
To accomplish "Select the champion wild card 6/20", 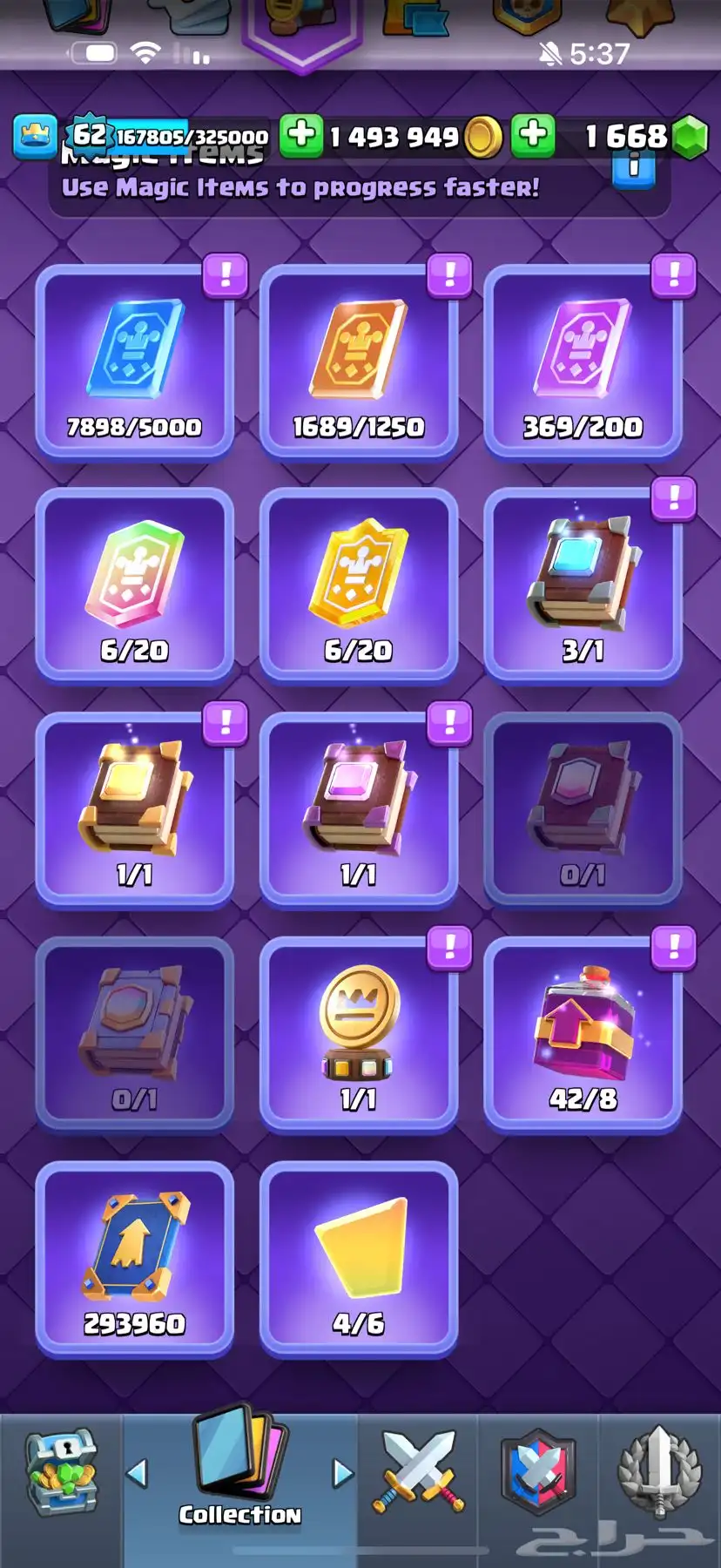I will [358, 585].
